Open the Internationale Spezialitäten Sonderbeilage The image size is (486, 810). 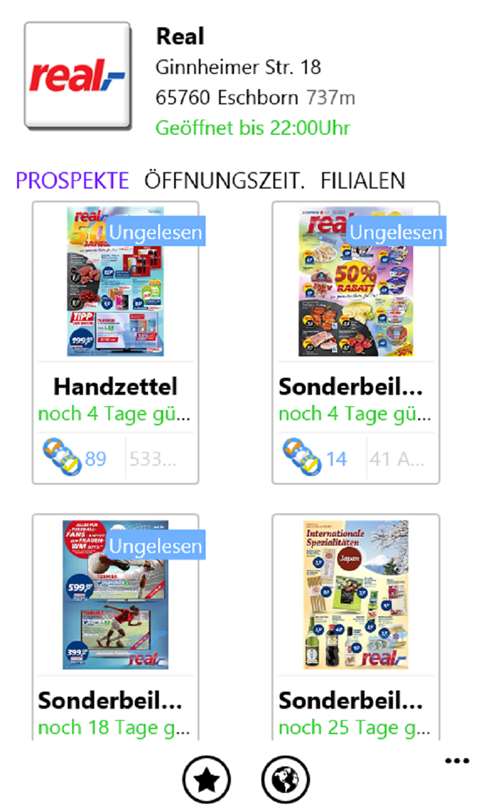[x=356, y=627]
